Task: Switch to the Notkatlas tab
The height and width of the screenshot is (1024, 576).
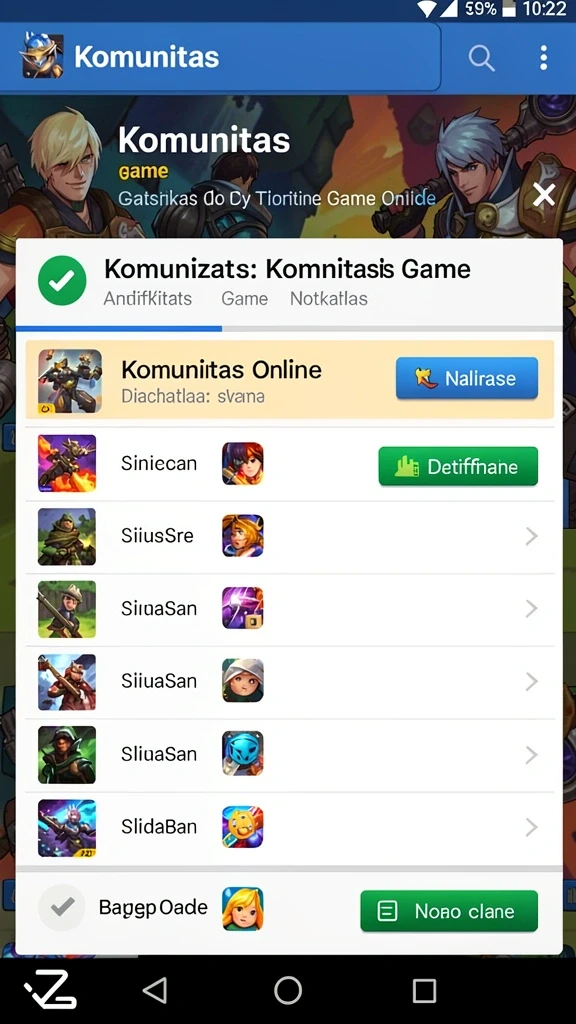Action: click(328, 299)
